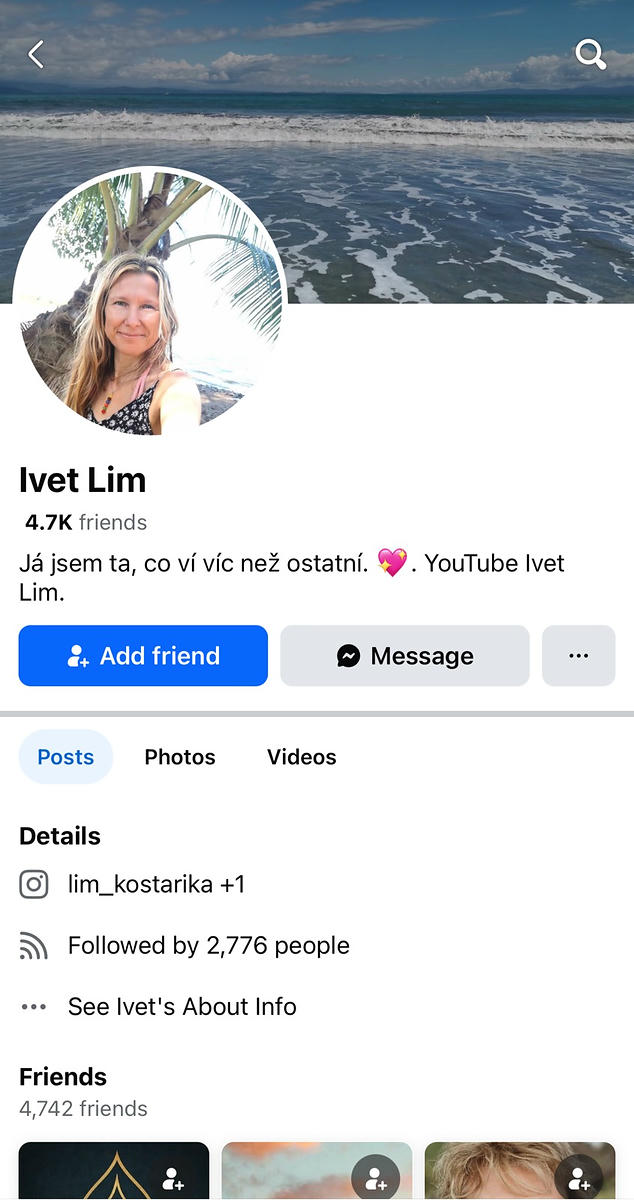This screenshot has width=634, height=1200.
Task: Message Ivet Lim
Action: tap(404, 656)
